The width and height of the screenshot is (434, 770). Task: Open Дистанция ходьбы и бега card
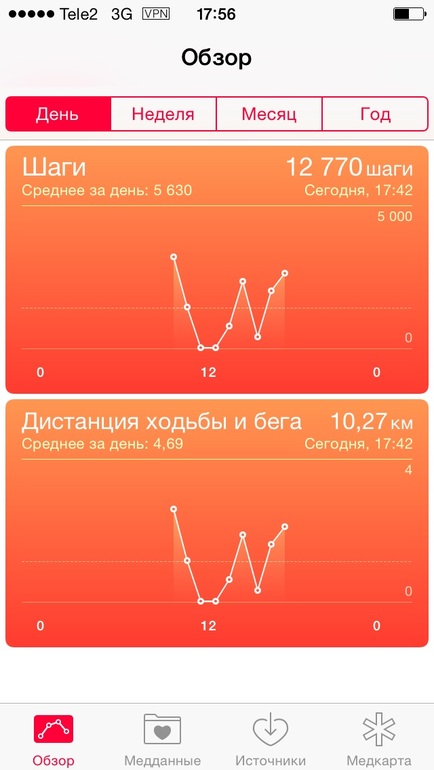click(217, 523)
